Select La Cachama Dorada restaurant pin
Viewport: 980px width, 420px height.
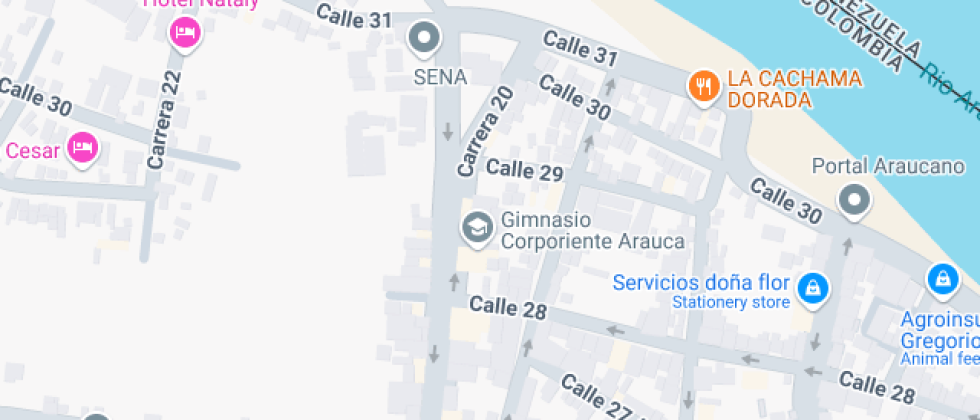[704, 87]
